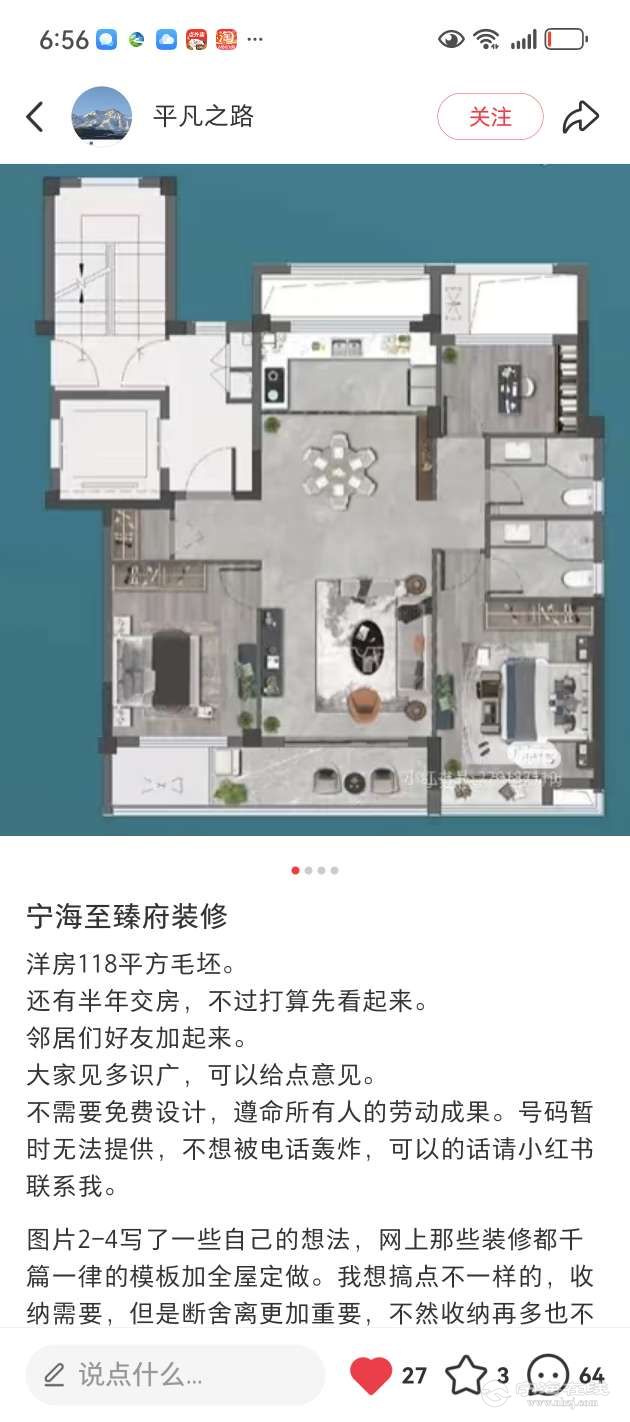Open the comments bubble icon
This screenshot has width=630, height=1422.
pos(548,1375)
